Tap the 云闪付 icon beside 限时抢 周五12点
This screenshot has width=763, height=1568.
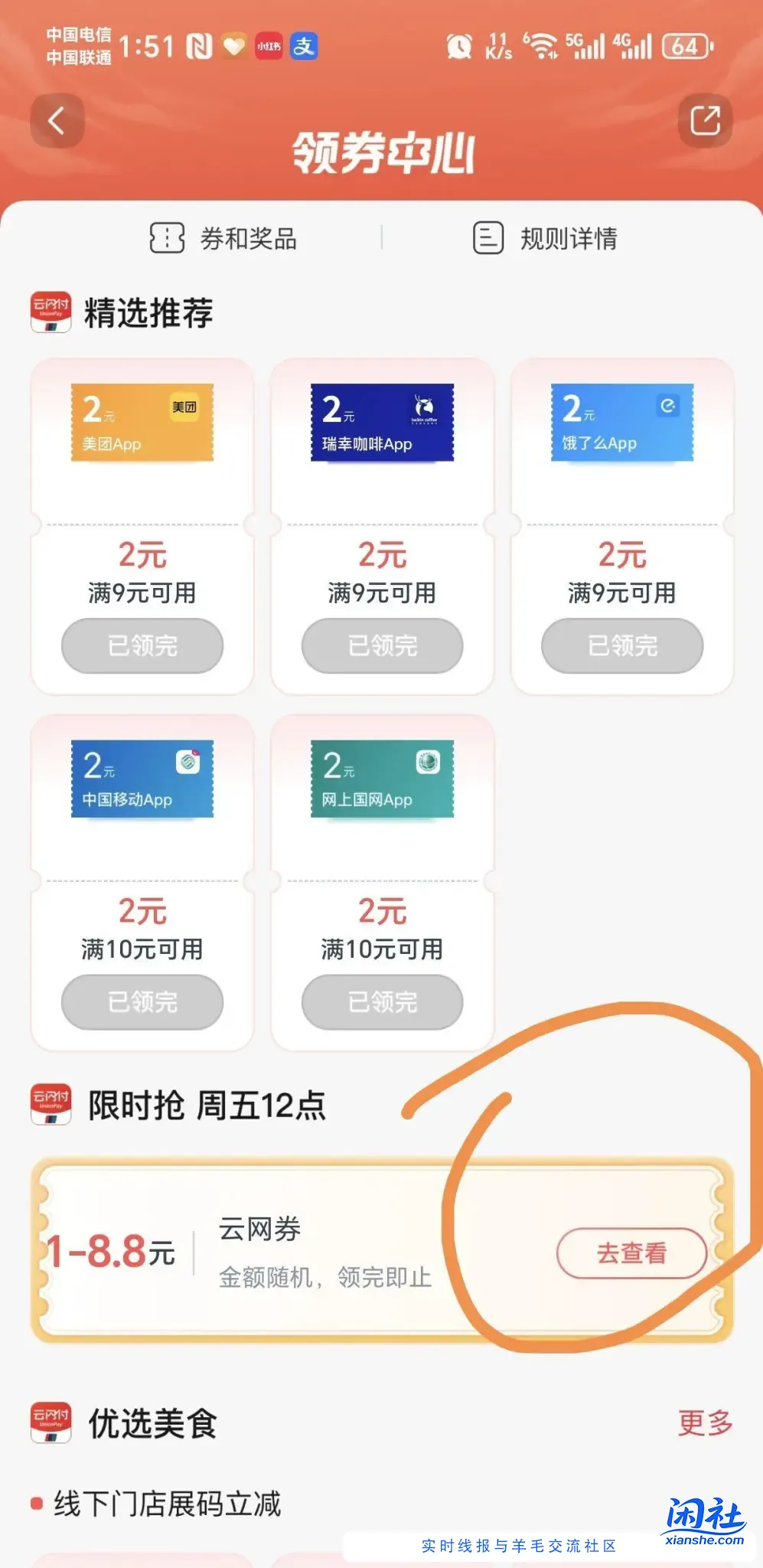[x=51, y=1106]
